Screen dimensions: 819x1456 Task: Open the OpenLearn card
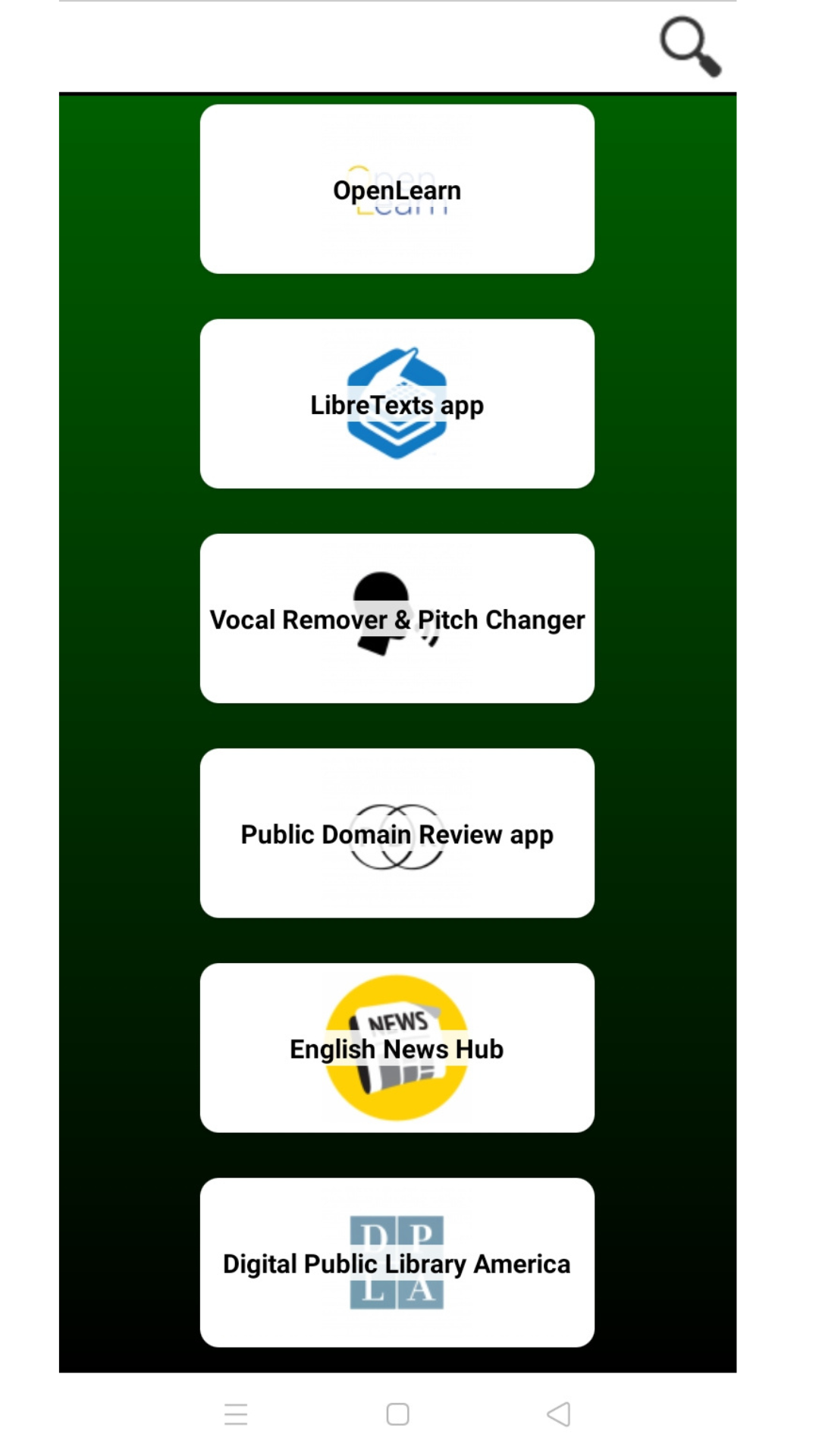point(397,190)
